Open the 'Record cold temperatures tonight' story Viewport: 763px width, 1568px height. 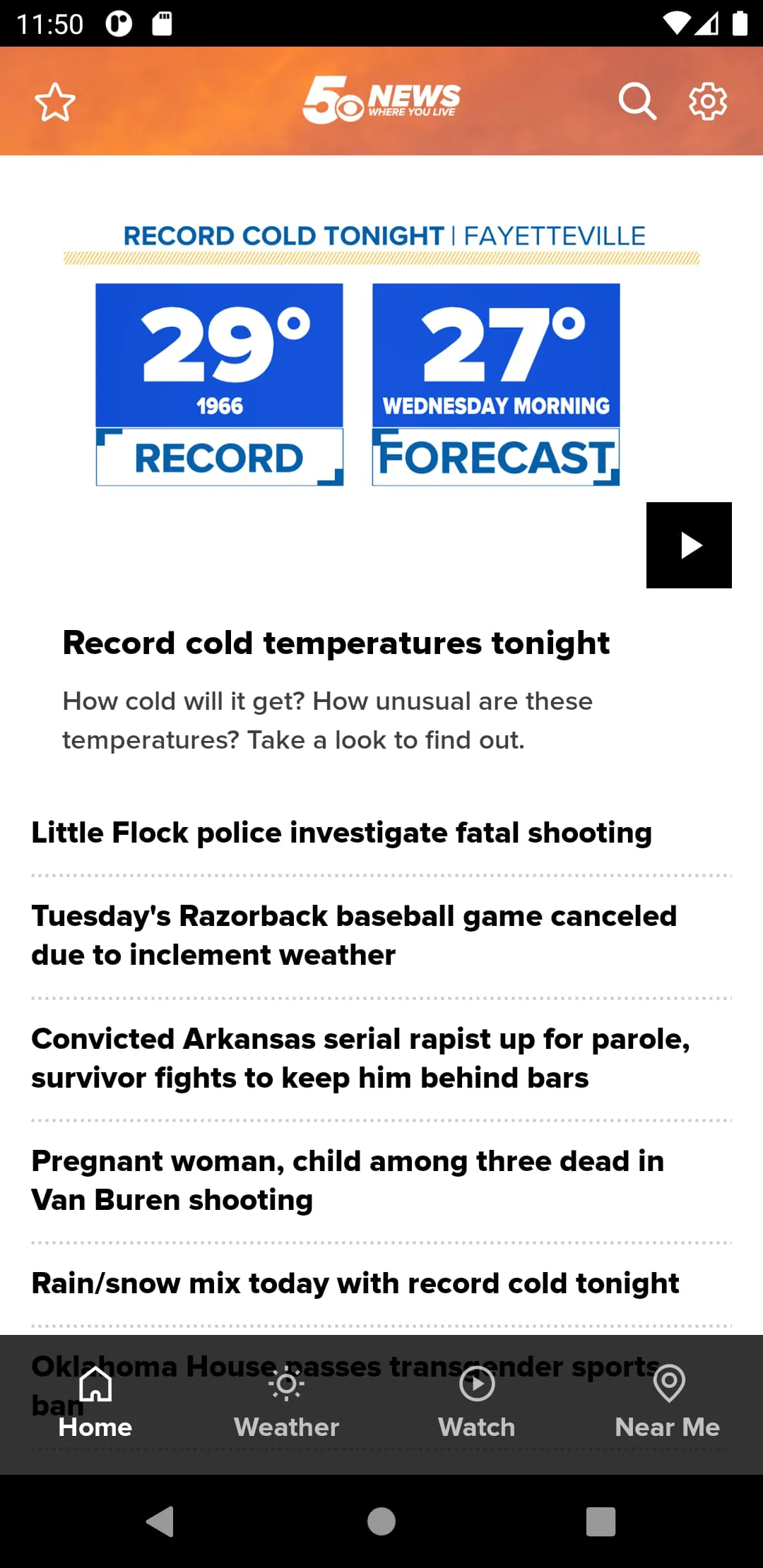click(x=336, y=643)
